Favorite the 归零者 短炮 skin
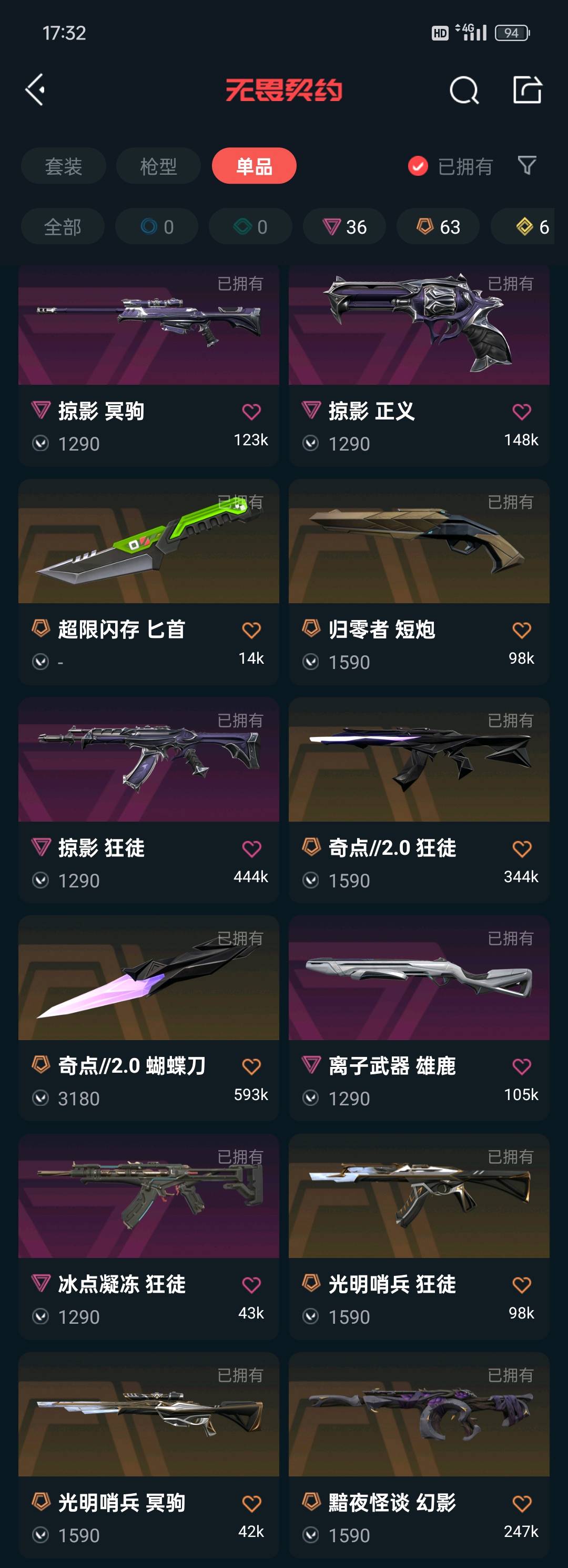The image size is (568, 1568). point(521,630)
